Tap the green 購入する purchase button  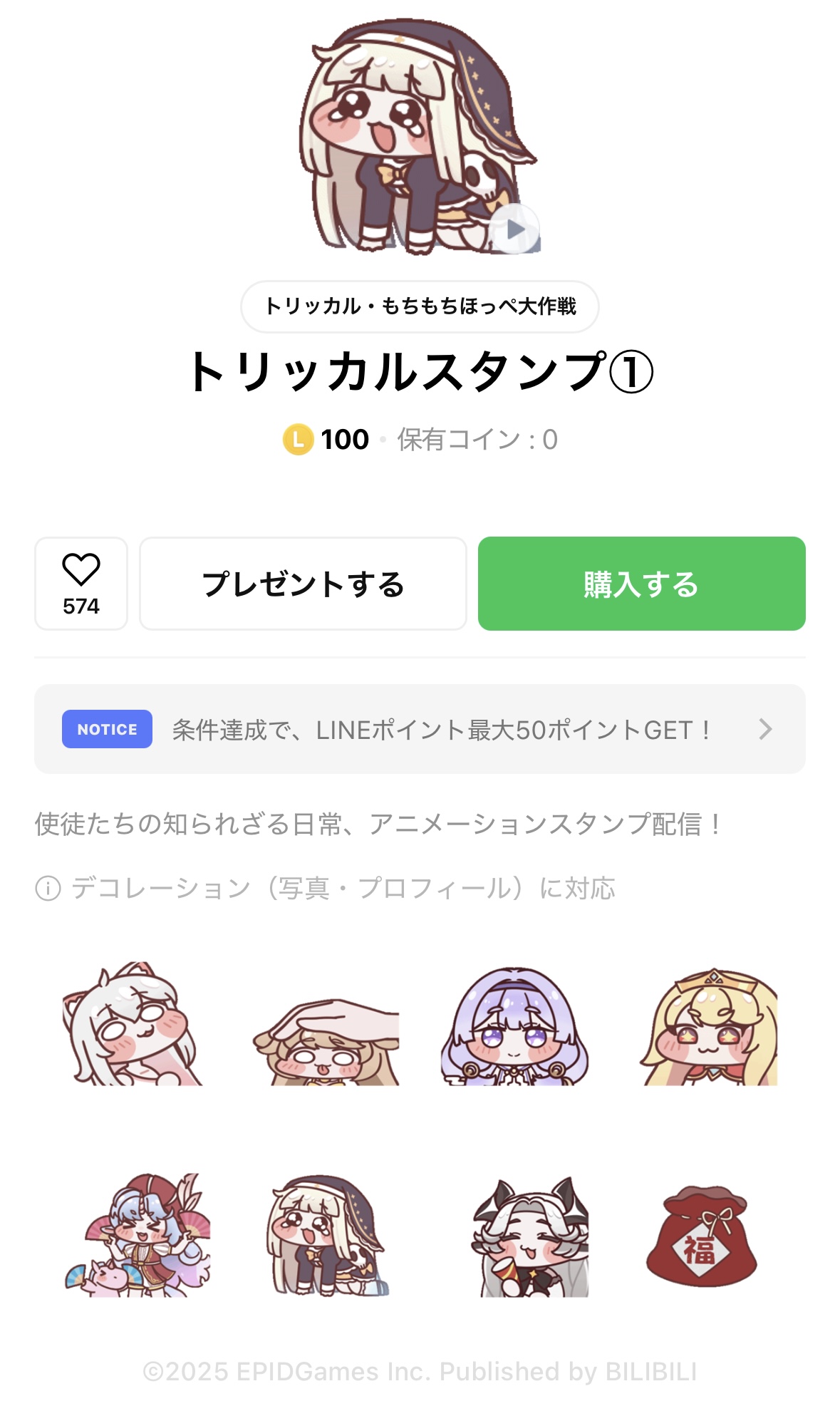(641, 584)
